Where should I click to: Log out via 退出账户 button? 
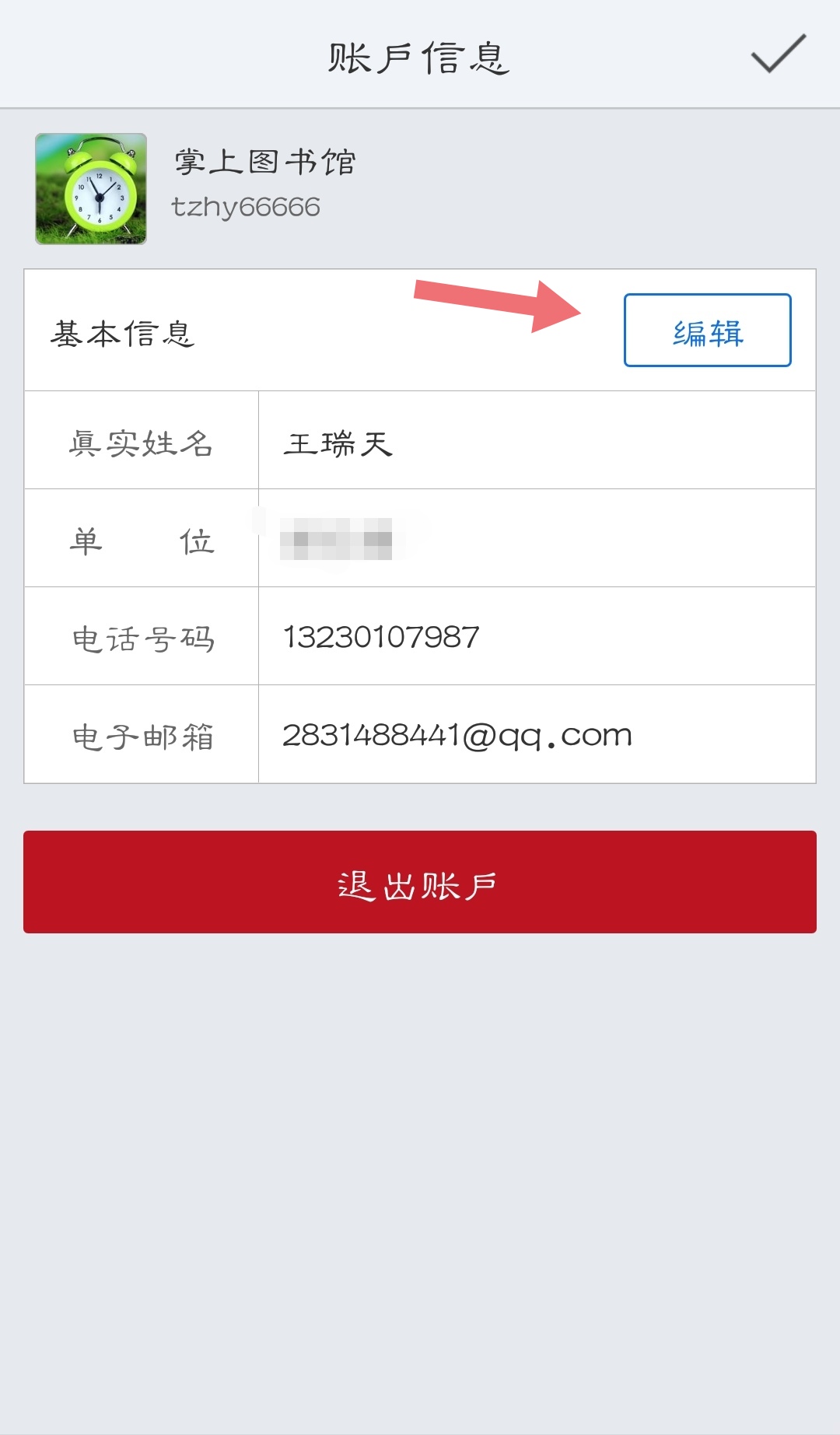420,882
